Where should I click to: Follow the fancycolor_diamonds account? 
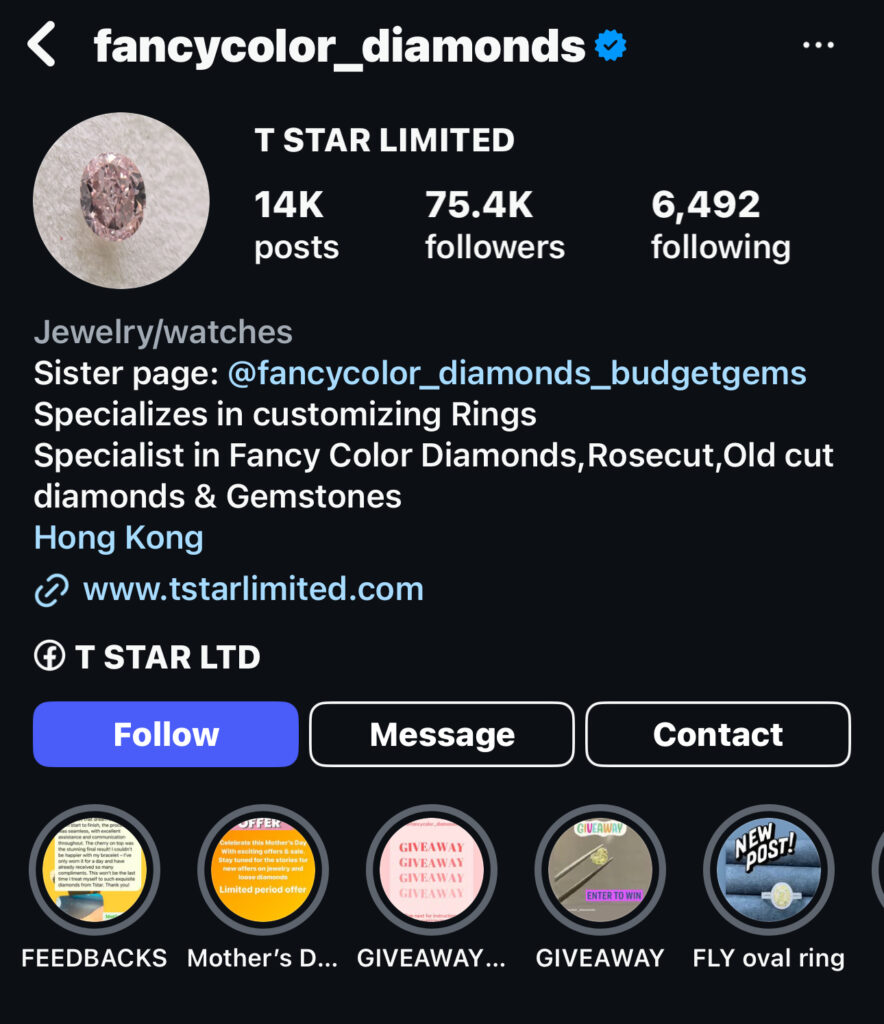[166, 734]
